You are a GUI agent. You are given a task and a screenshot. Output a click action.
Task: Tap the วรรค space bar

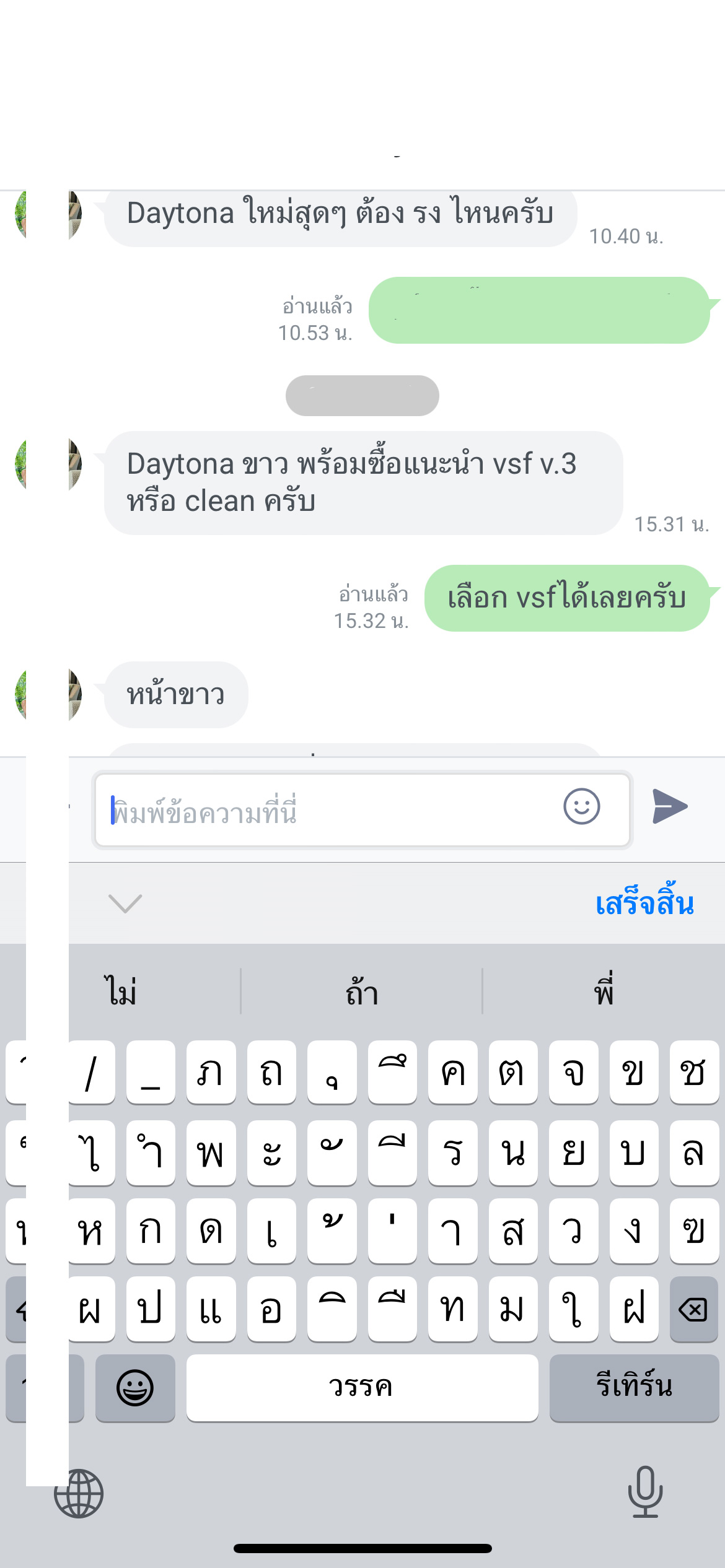(362, 1387)
